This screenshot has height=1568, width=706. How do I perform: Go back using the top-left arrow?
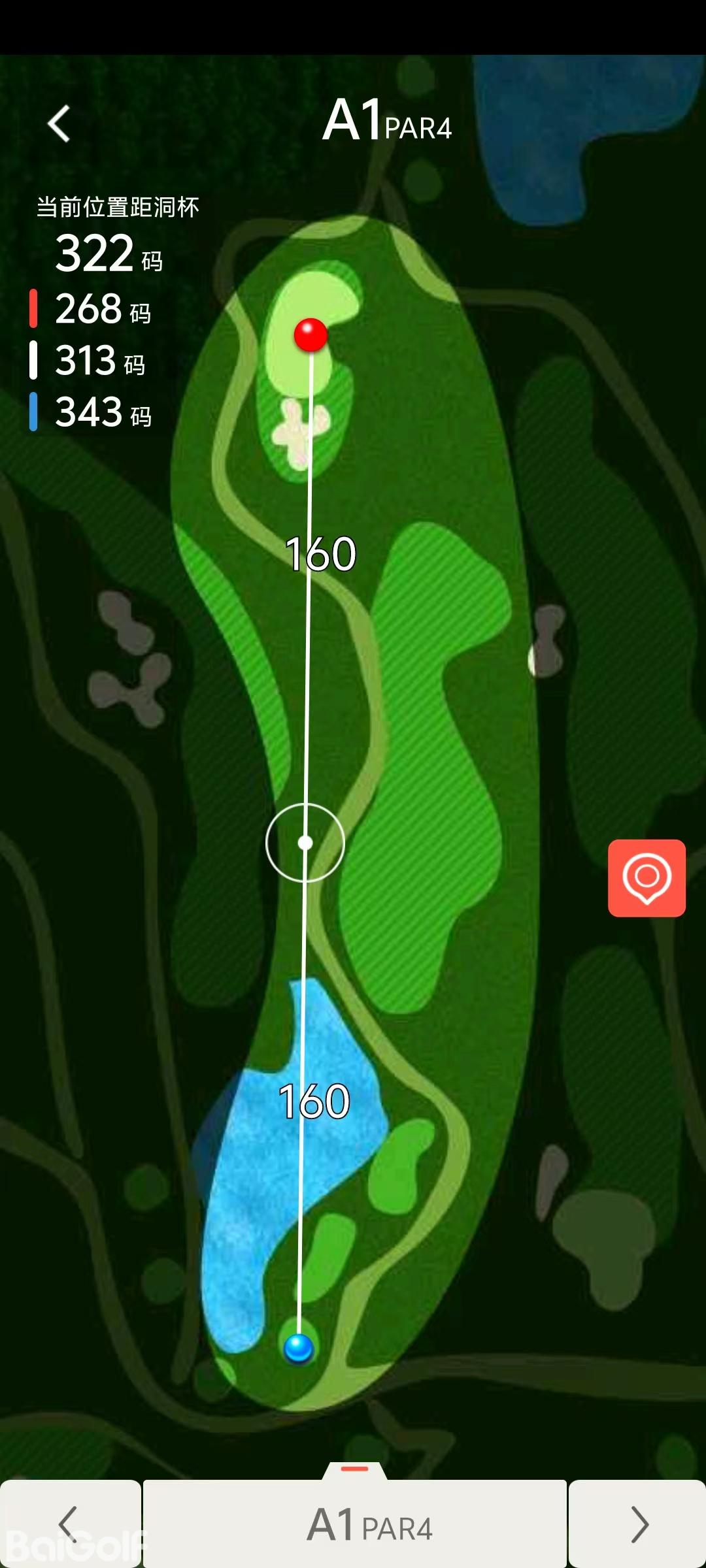(x=59, y=123)
